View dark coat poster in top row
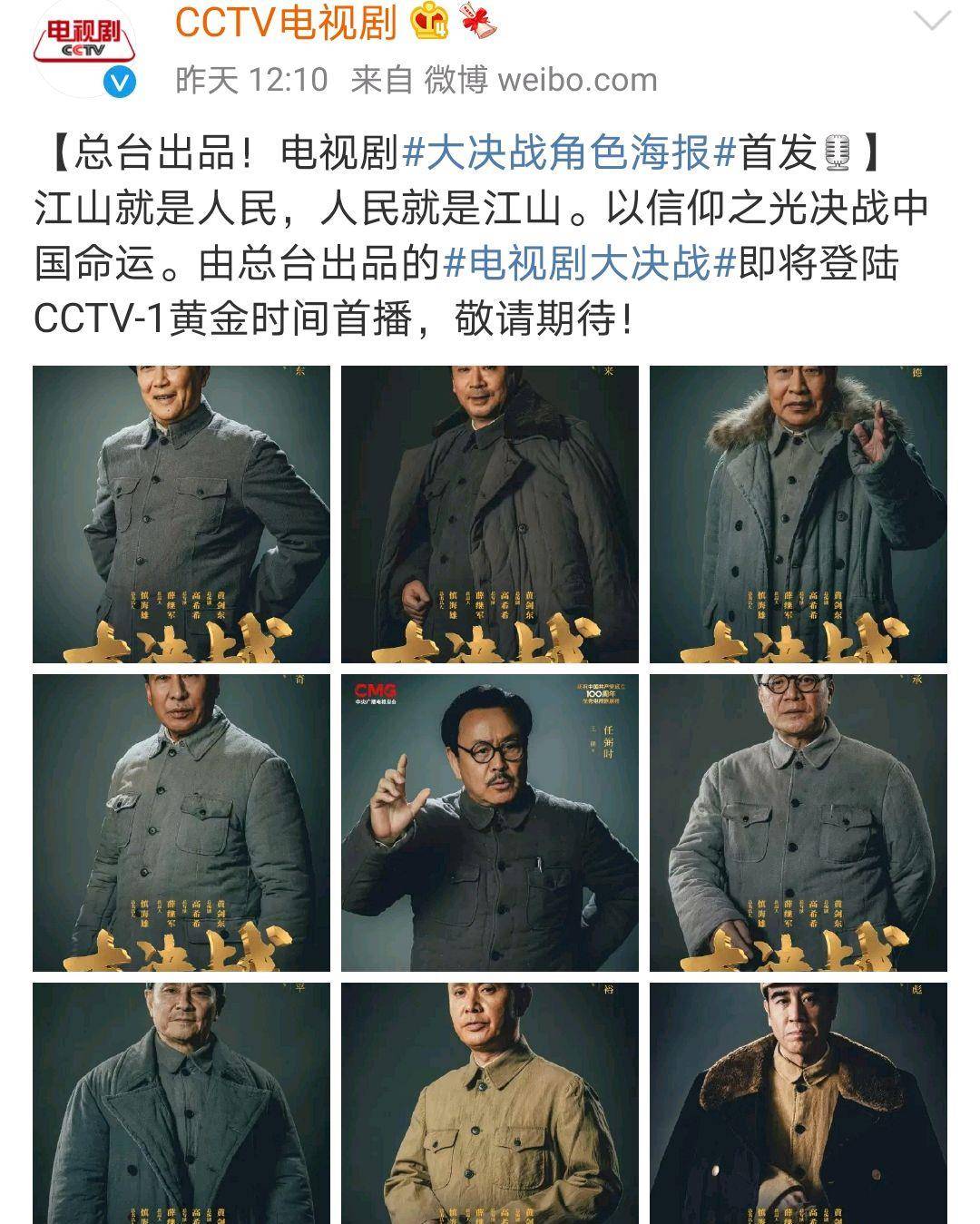The image size is (980, 1224). (490, 514)
